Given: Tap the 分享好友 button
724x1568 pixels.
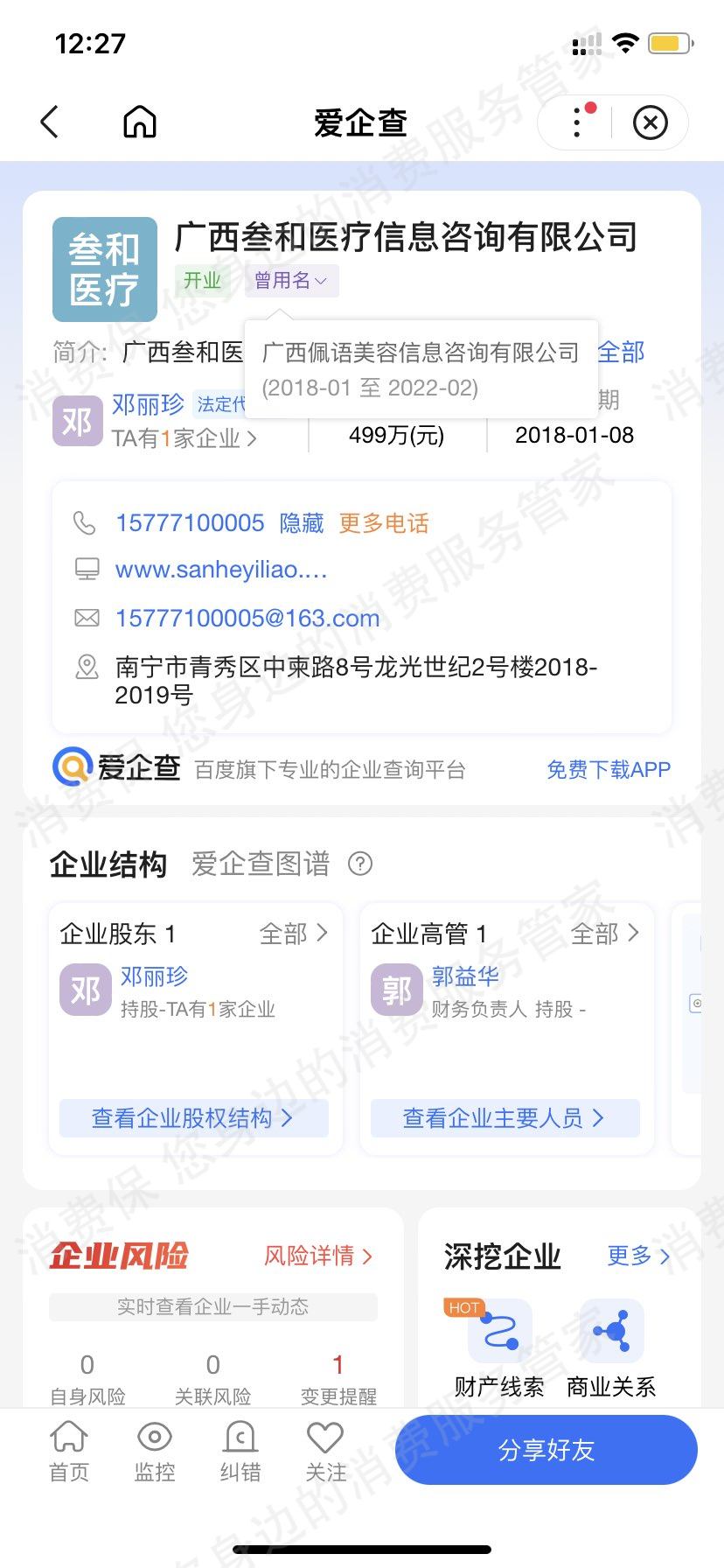Looking at the screenshot, I should click(x=546, y=1450).
